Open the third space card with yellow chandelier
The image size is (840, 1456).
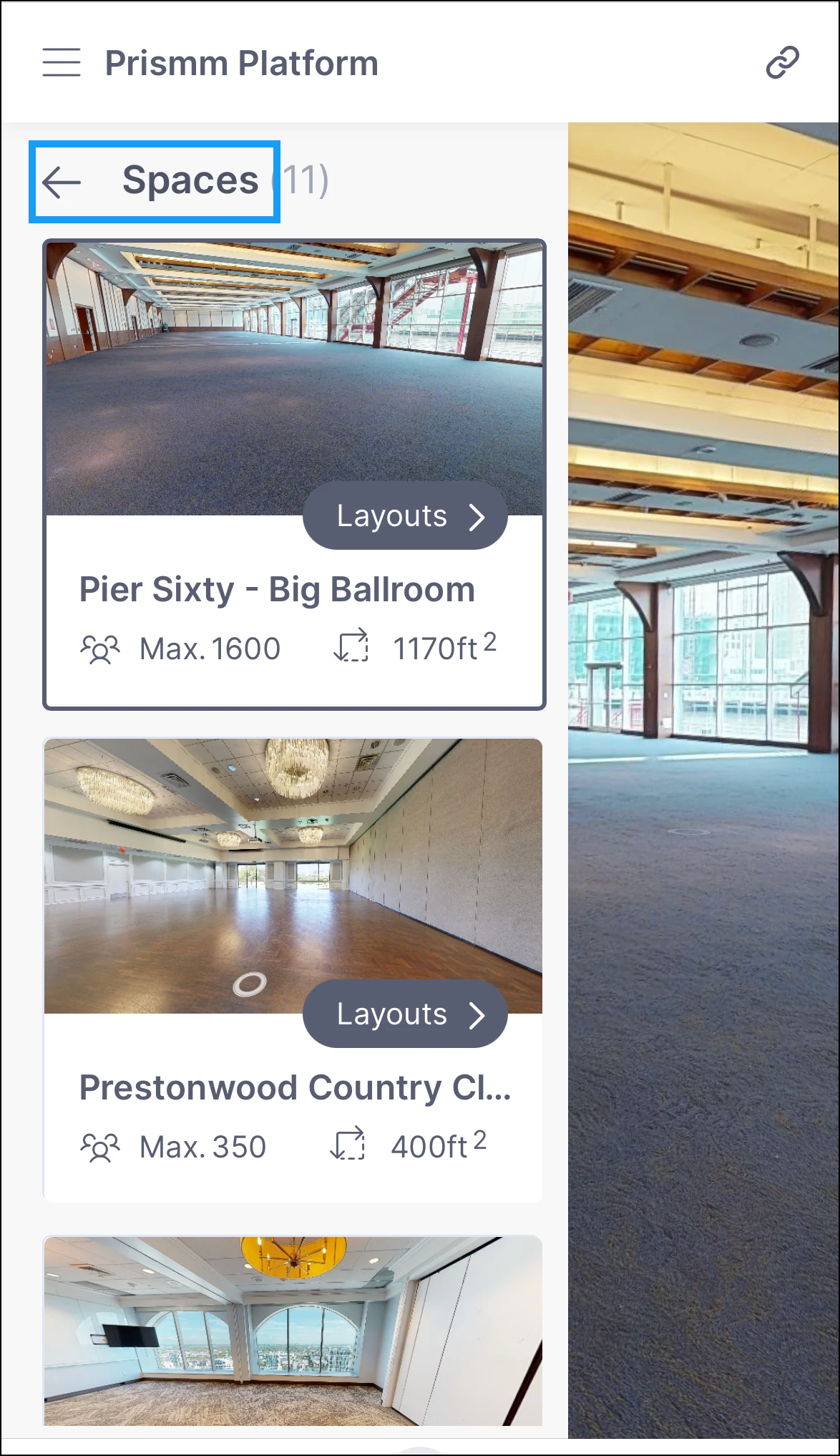[x=293, y=1330]
